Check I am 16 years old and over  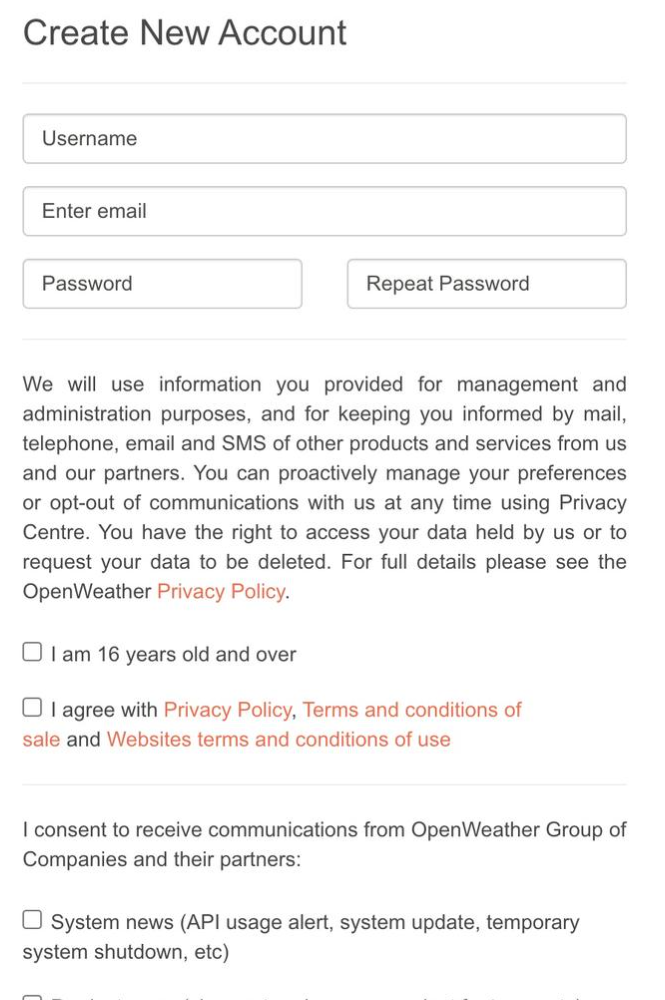(x=32, y=652)
